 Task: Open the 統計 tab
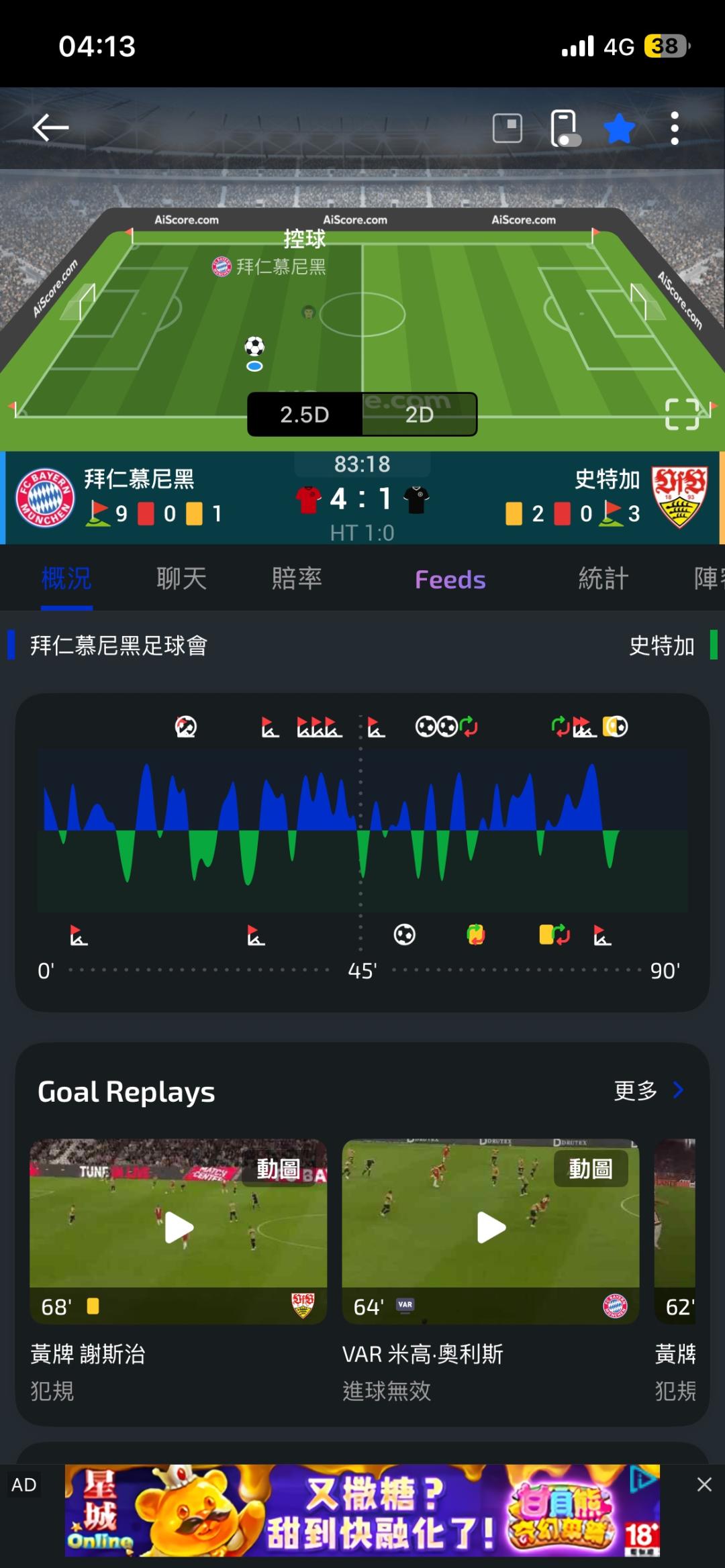(603, 578)
